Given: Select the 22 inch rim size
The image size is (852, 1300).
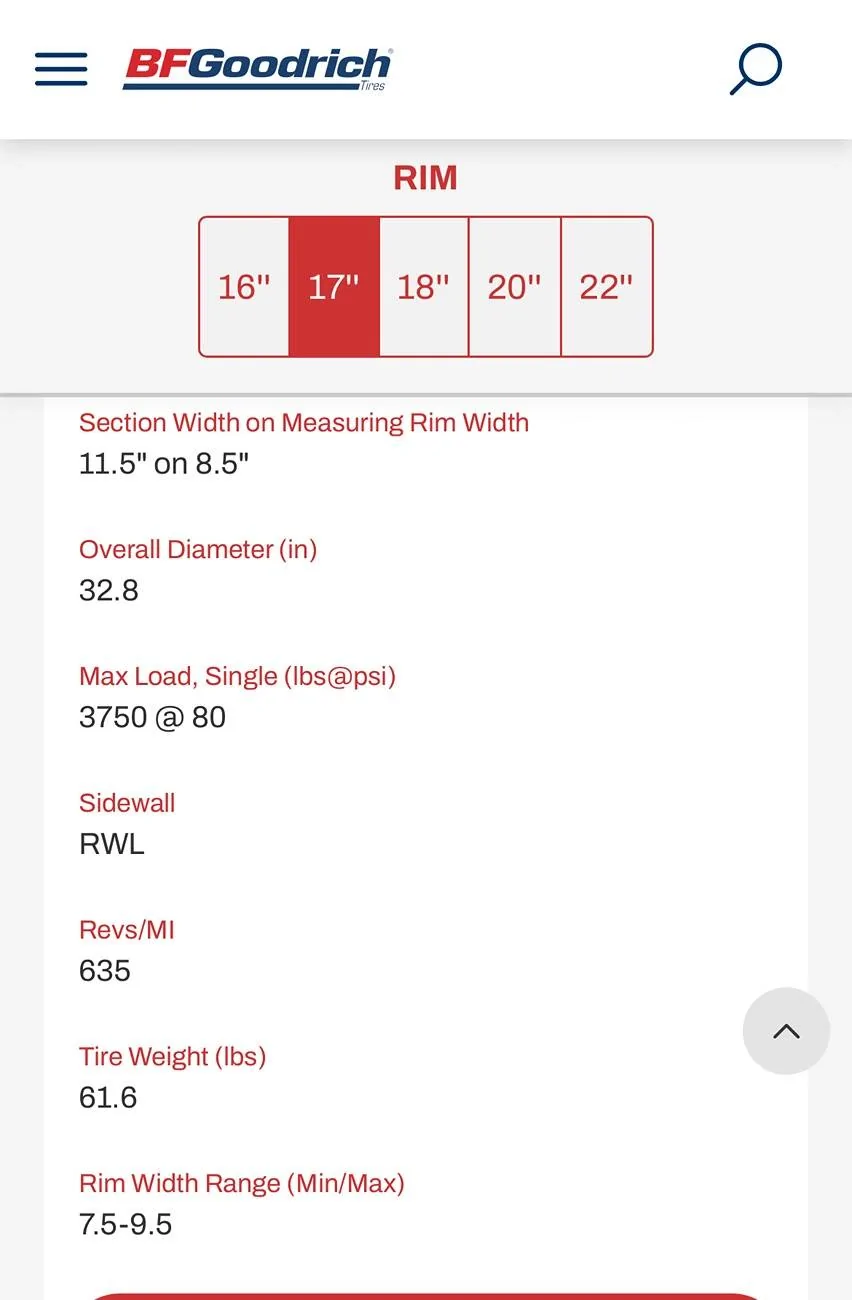Looking at the screenshot, I should click(606, 286).
